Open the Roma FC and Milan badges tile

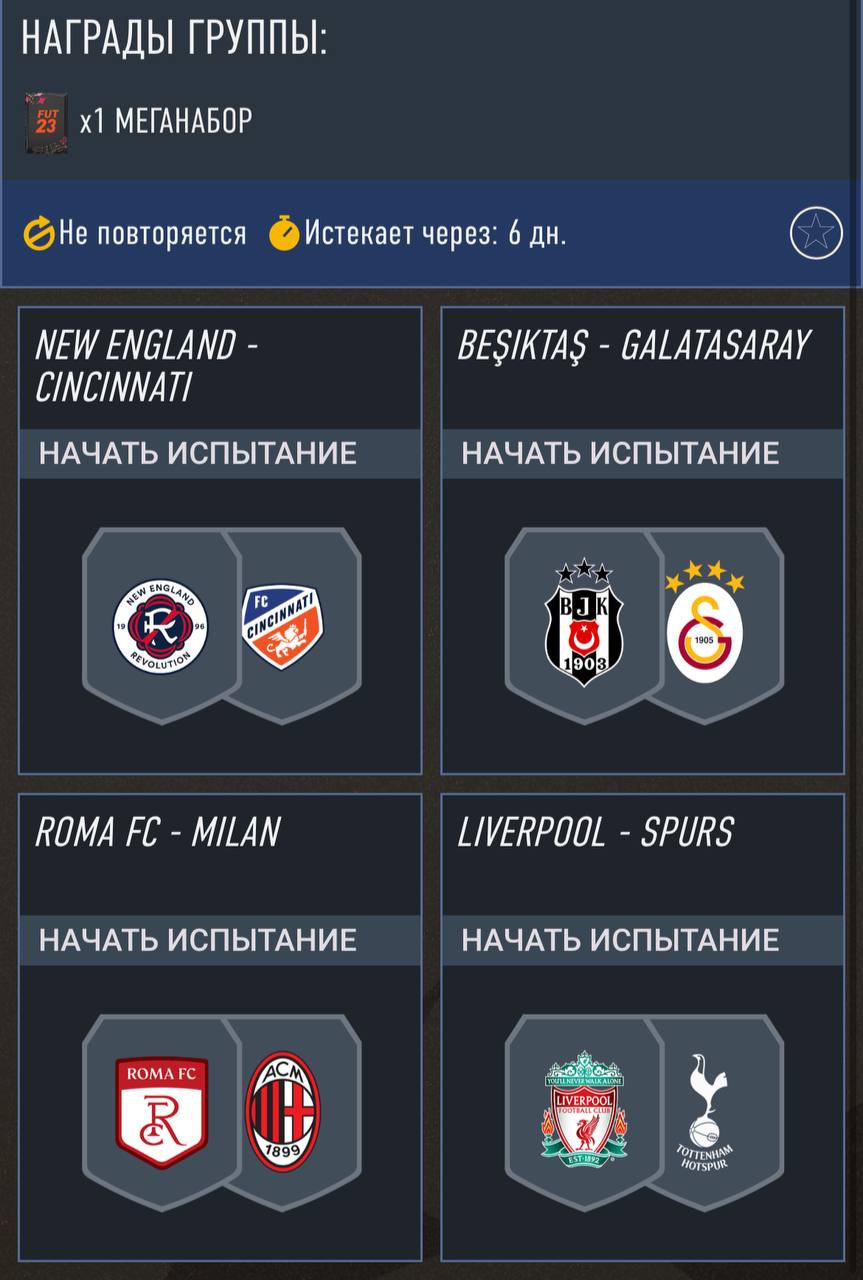tap(220, 1112)
